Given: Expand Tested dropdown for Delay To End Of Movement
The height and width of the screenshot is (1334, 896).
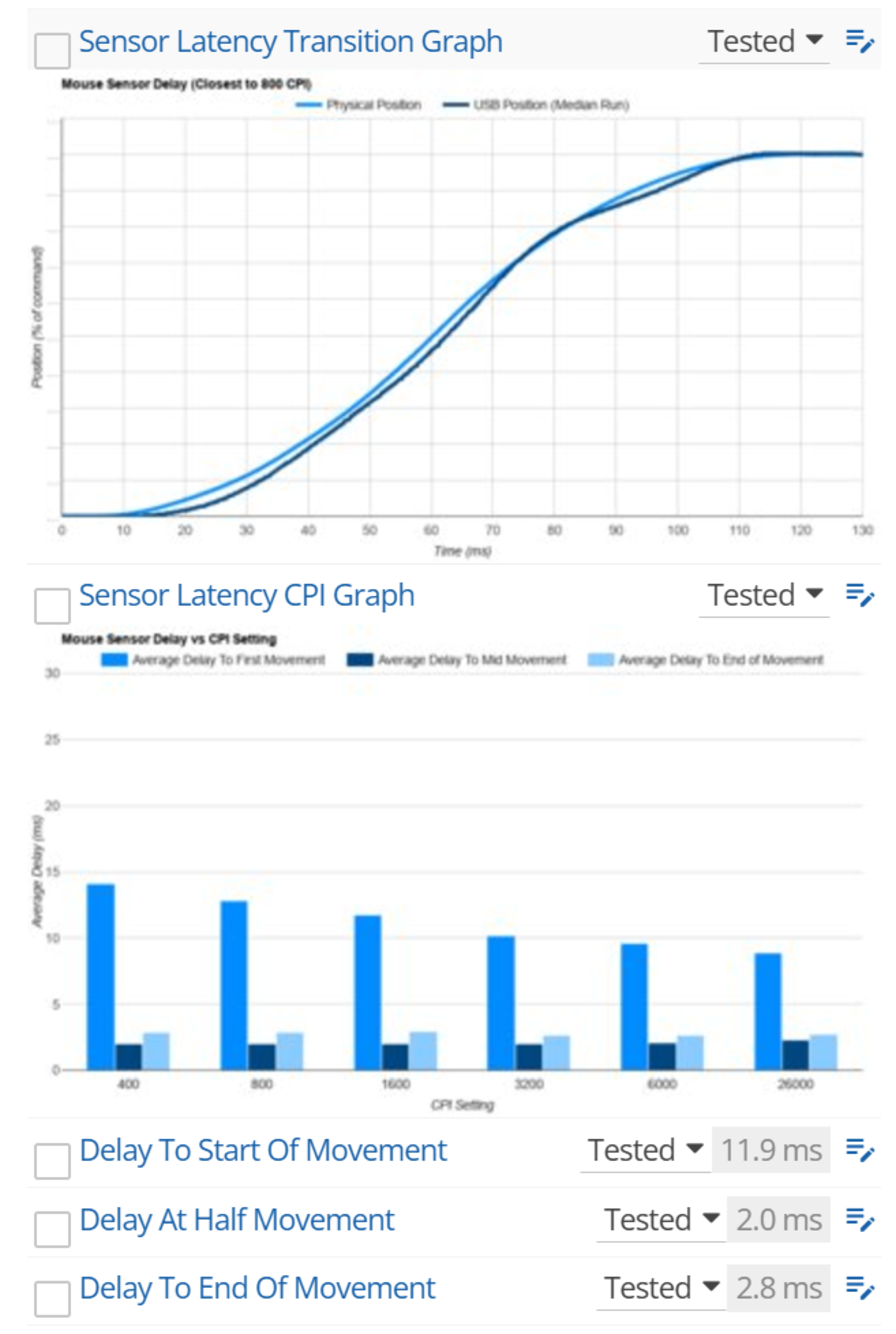Looking at the screenshot, I should point(661,1288).
